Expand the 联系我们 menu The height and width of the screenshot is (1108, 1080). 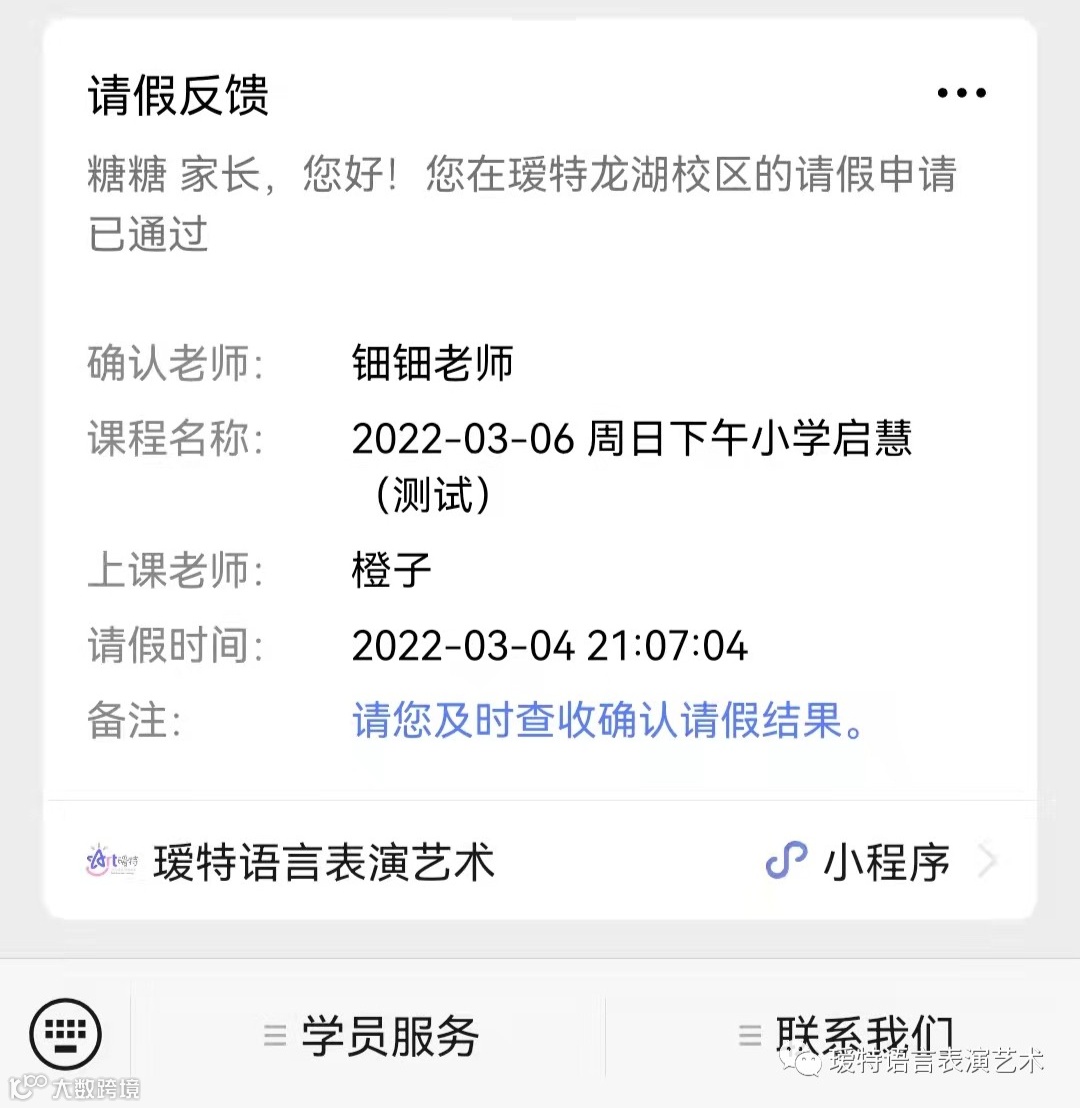coord(845,1034)
